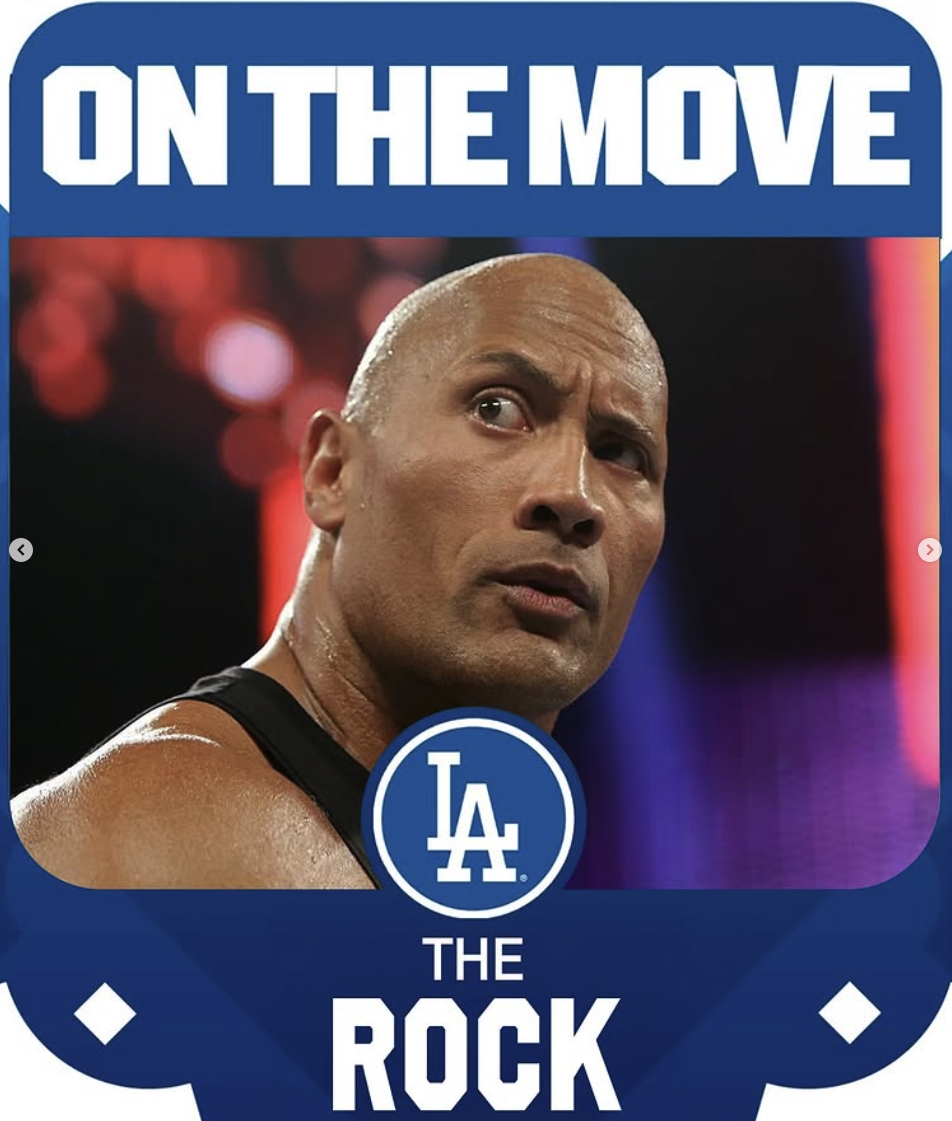
Task: Go back to the previous carousel image
Action: coord(21,550)
